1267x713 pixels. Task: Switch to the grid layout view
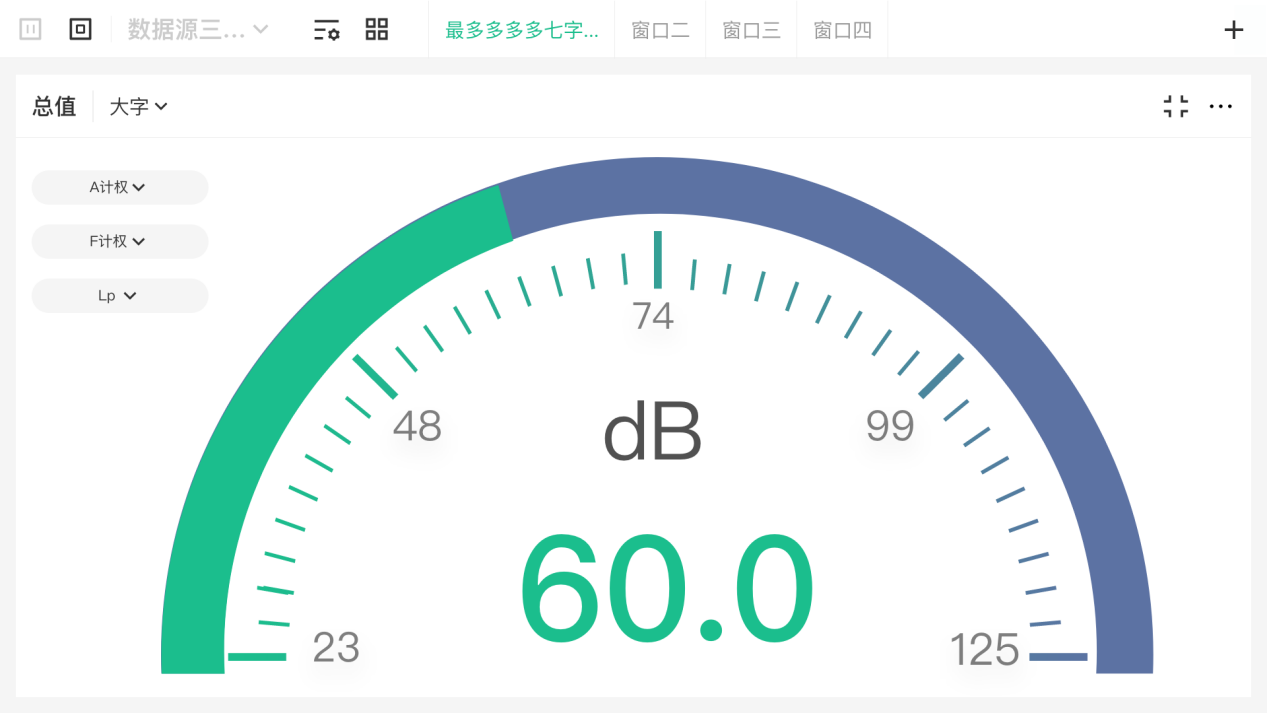click(376, 29)
